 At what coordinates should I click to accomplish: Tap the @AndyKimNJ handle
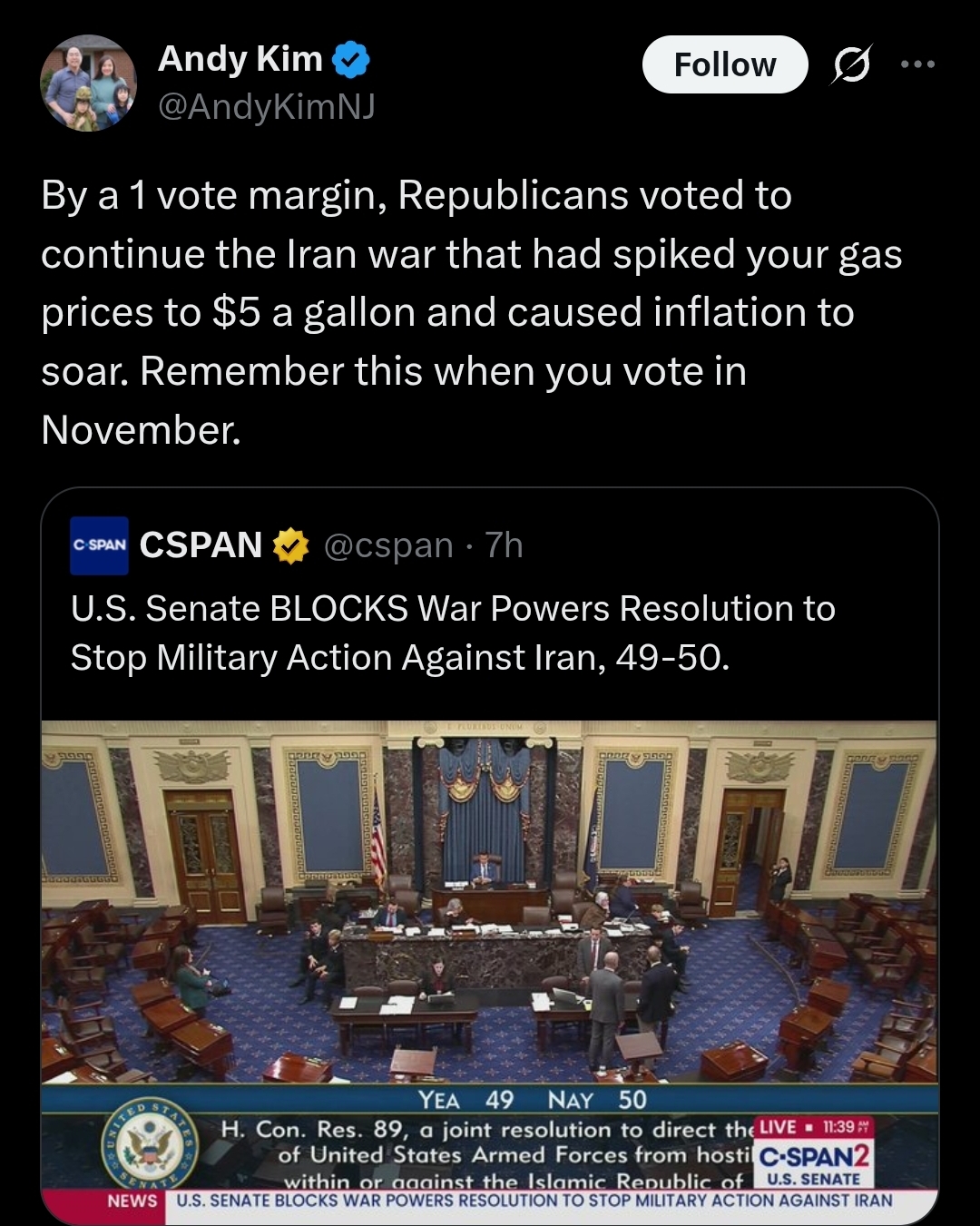267,107
